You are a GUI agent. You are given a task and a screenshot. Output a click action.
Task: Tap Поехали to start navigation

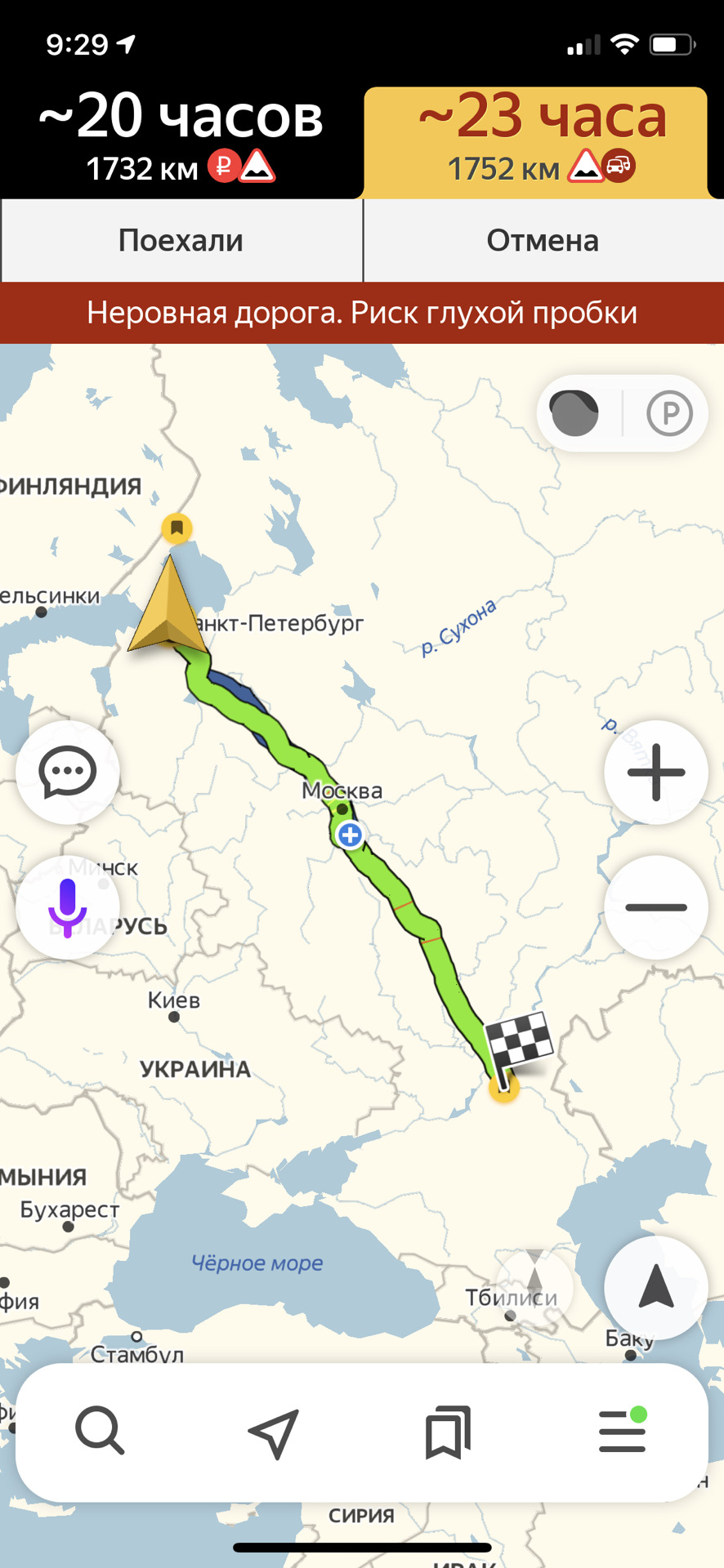181,241
